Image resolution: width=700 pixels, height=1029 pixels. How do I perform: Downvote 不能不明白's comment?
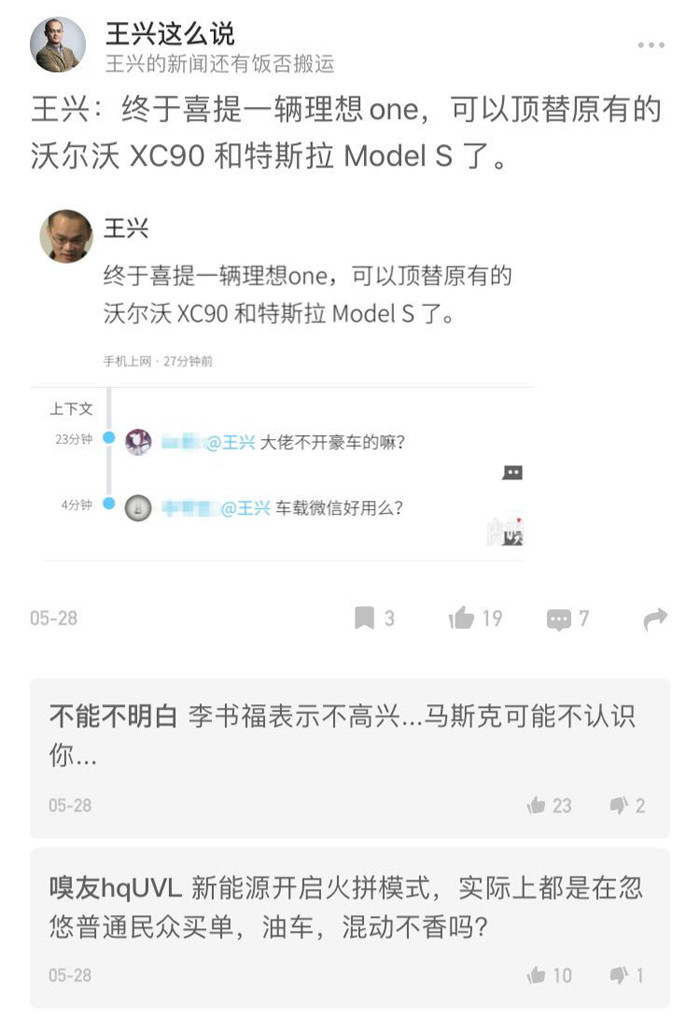pyautogui.click(x=620, y=805)
